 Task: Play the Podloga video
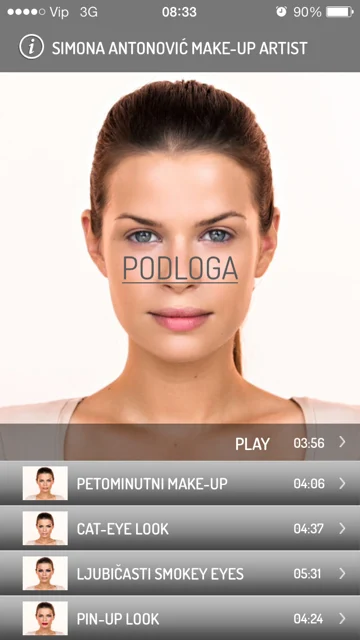(x=180, y=442)
